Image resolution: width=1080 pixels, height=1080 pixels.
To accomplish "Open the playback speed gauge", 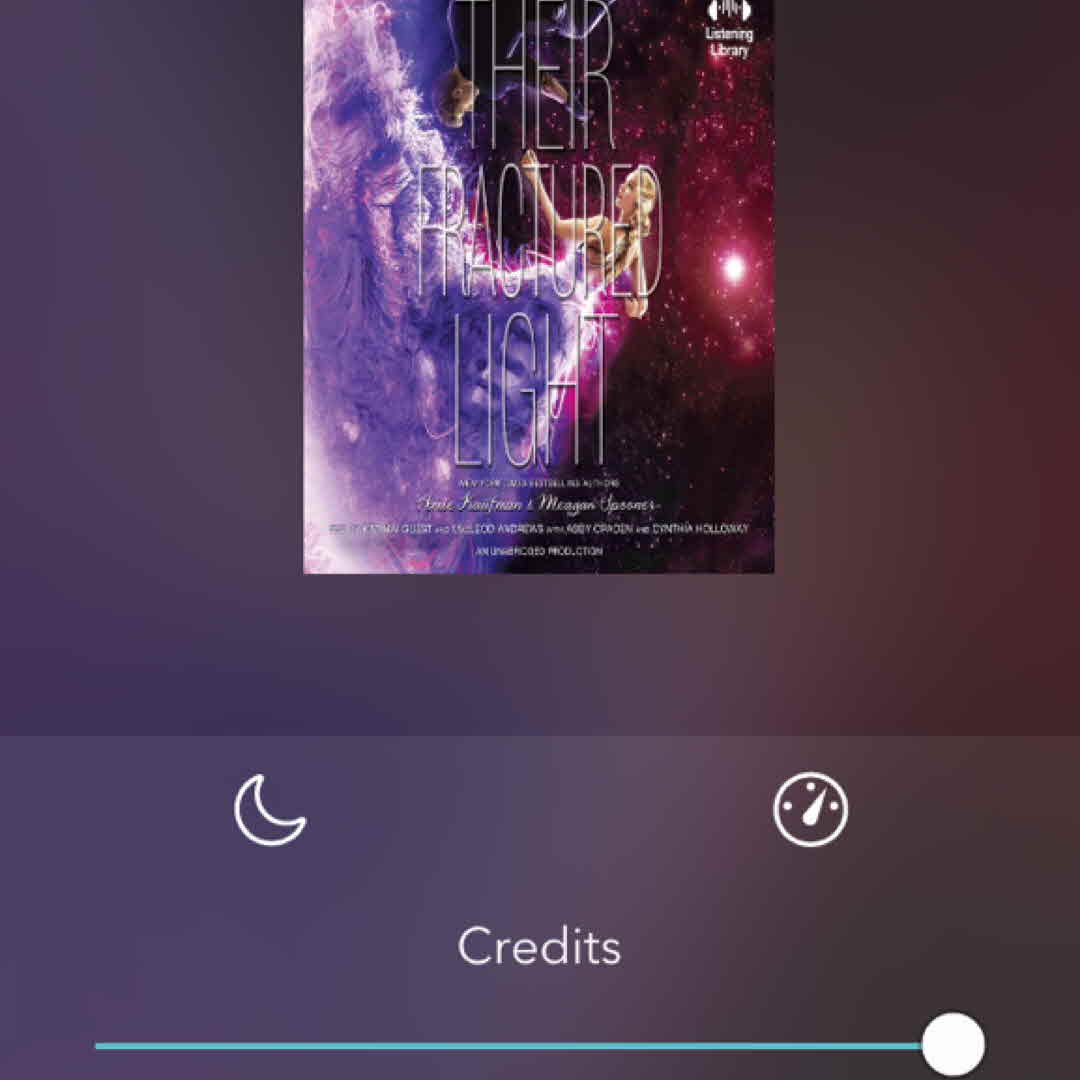I will [x=810, y=809].
